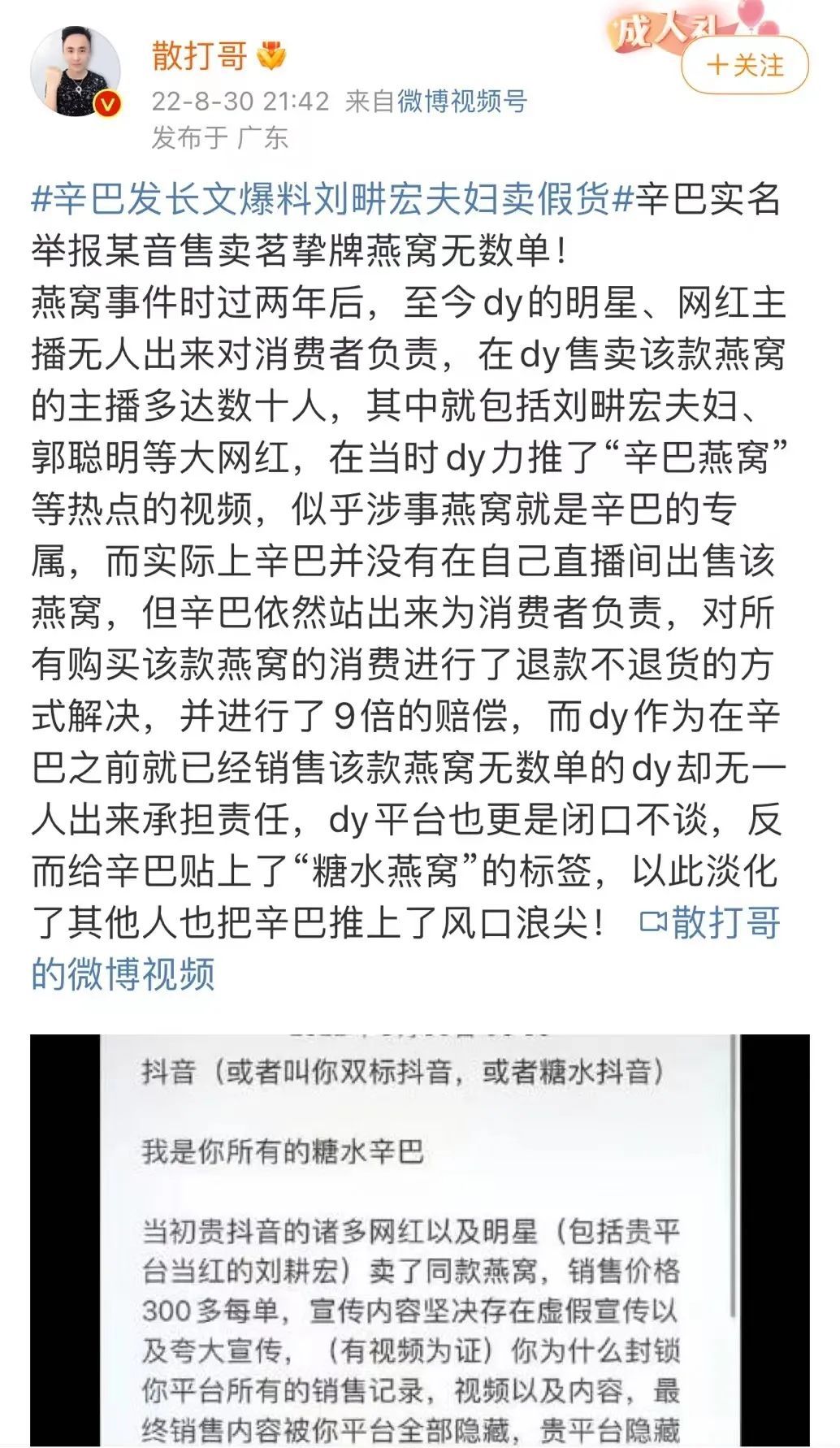Open the 散打哥 username link

coord(200,55)
